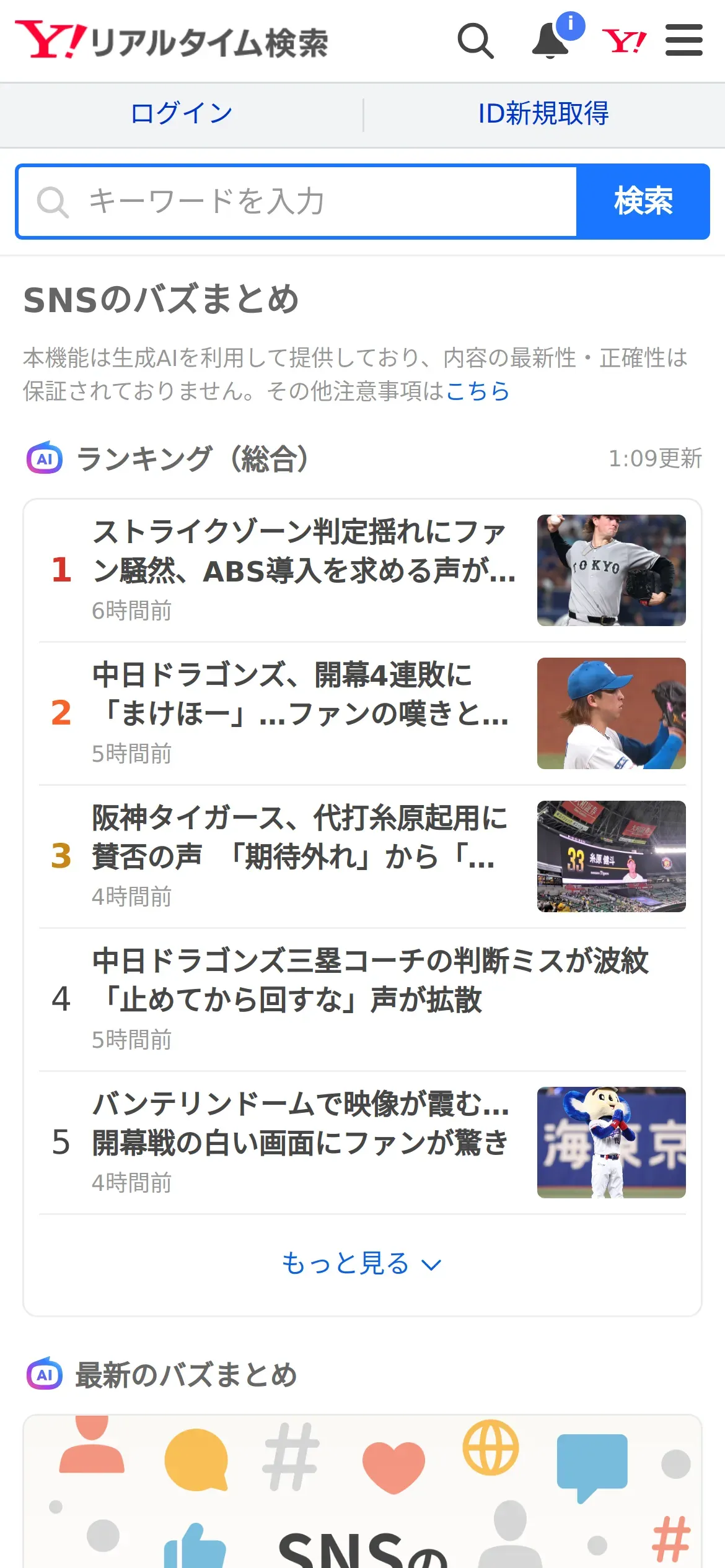Open the SNS banner card under 最新のバズまとめ
The width and height of the screenshot is (725, 1568).
[x=362, y=1491]
